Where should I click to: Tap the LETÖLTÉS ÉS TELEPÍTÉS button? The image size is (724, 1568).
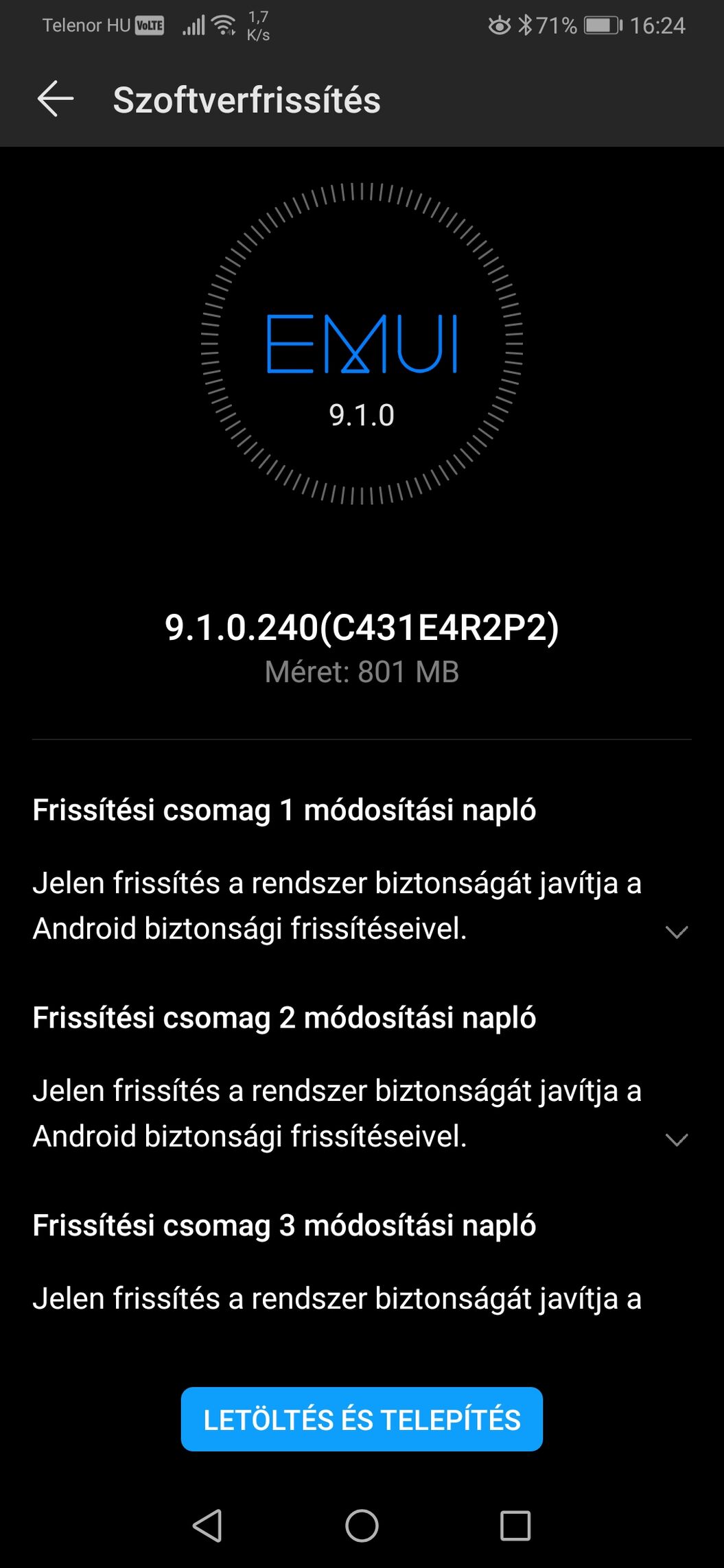362,1419
